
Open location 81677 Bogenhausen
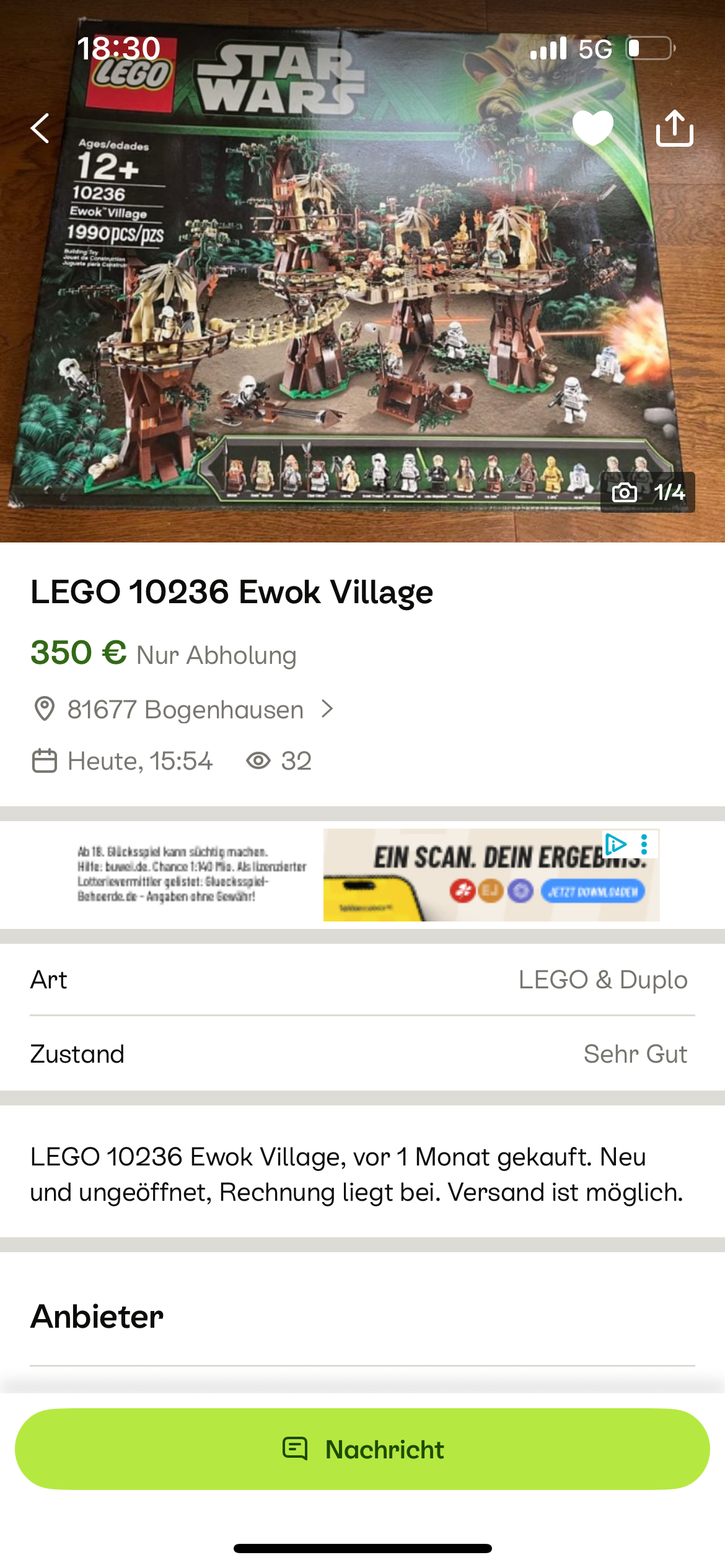185,710
